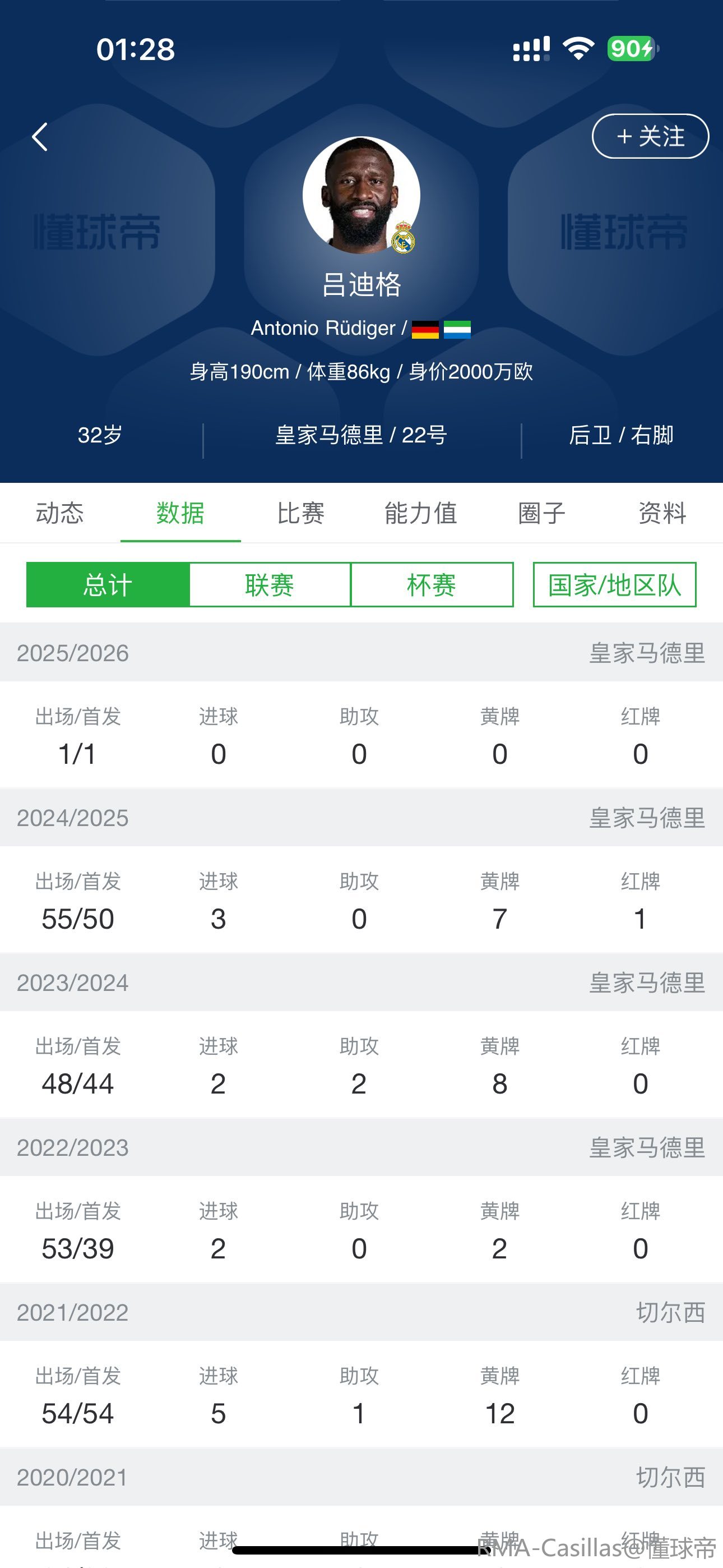This screenshot has height=1568, width=723.
Task: Open the 皇家马德里 / 22号 team info
Action: coord(361,435)
